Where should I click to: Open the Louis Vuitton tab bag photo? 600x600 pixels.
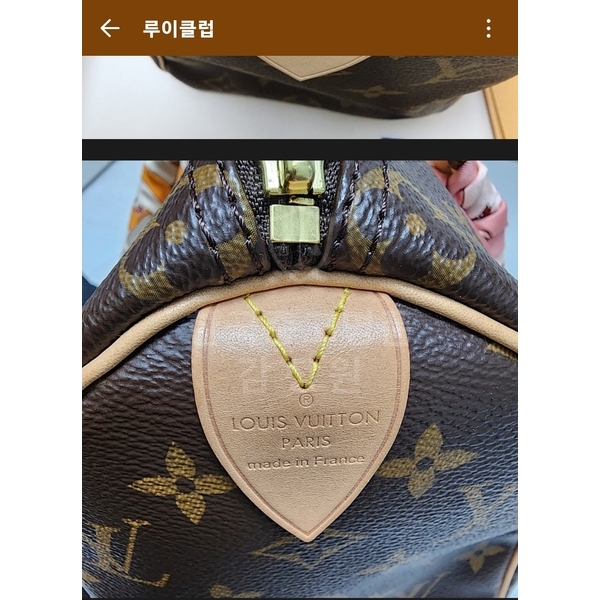(300, 380)
